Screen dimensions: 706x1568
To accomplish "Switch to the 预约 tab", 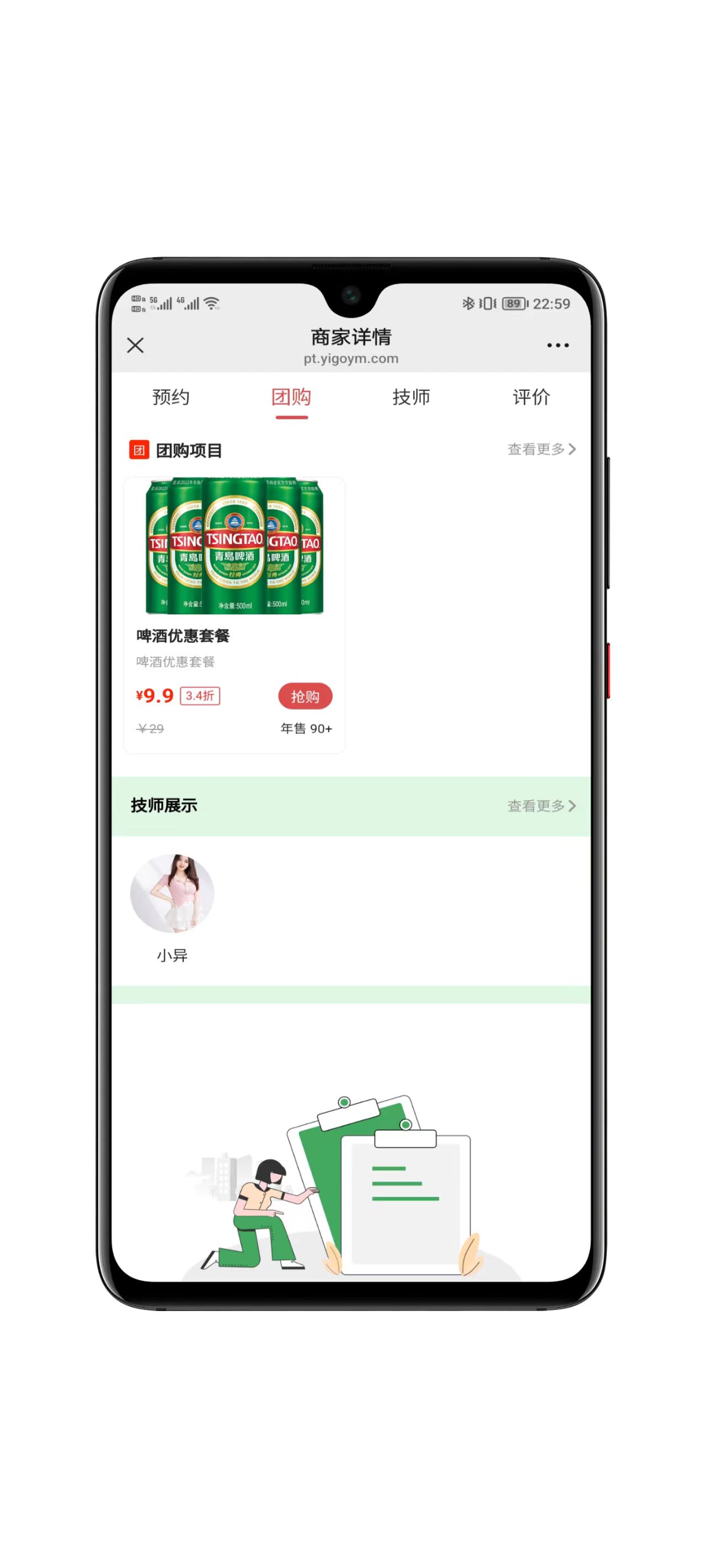I will click(x=170, y=397).
